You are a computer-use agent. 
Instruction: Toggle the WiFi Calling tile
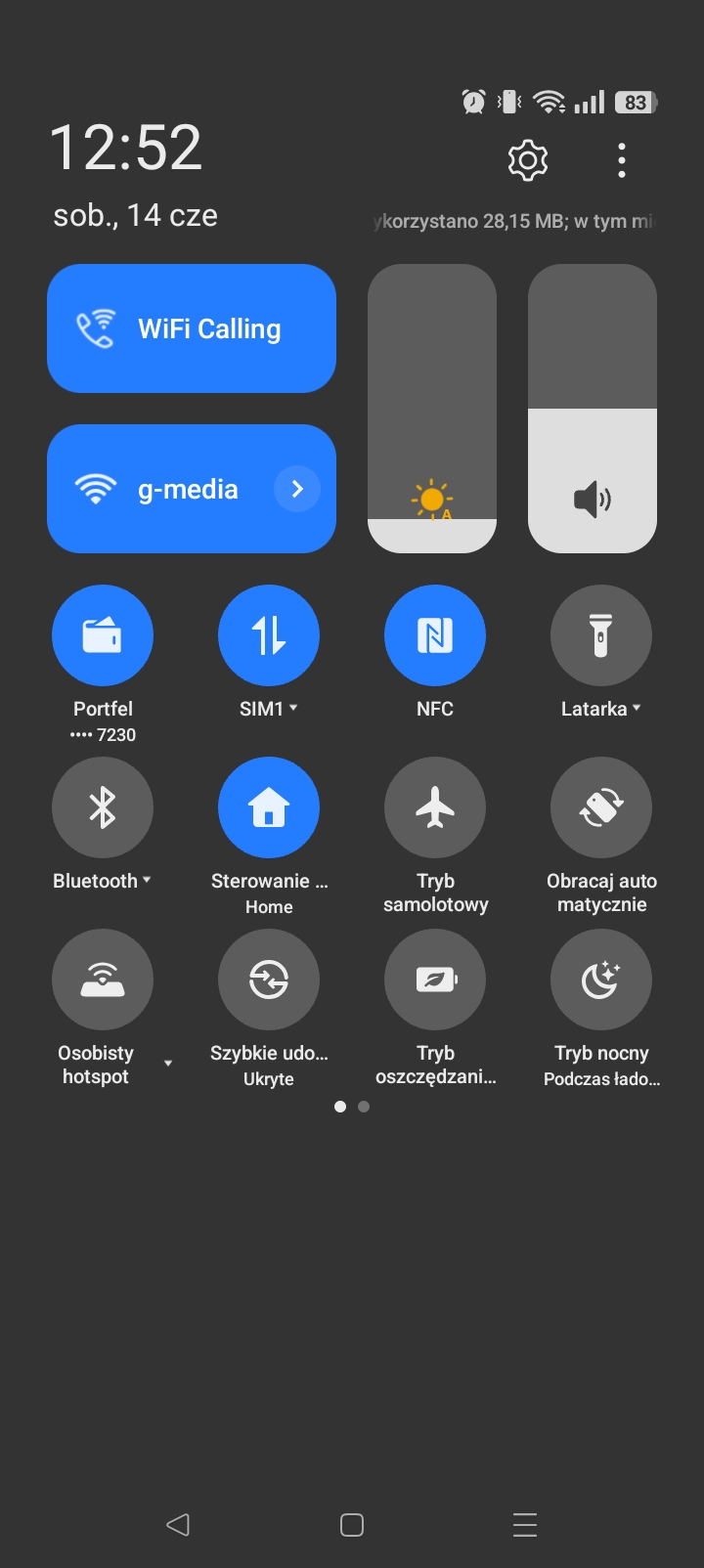(192, 328)
